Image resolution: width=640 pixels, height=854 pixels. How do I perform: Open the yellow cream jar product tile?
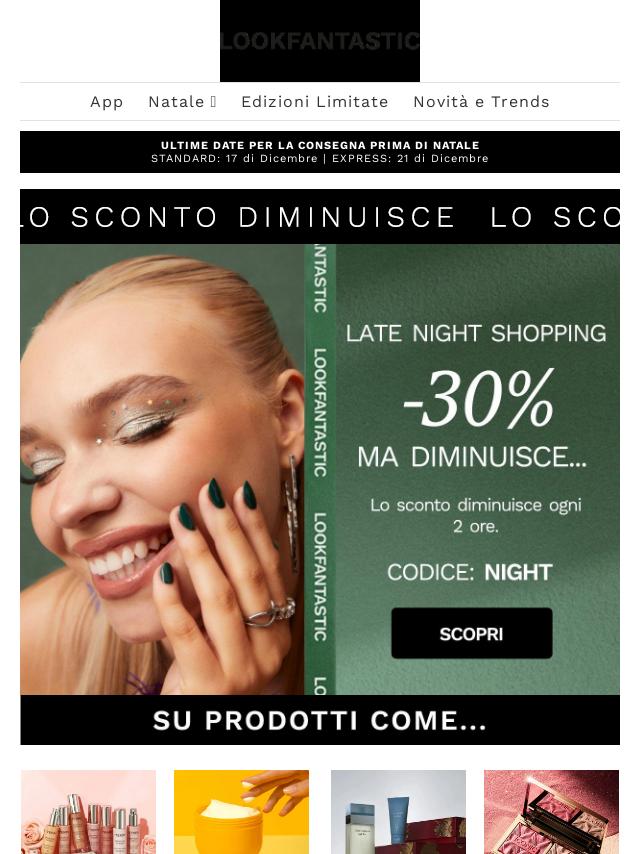pyautogui.click(x=241, y=811)
